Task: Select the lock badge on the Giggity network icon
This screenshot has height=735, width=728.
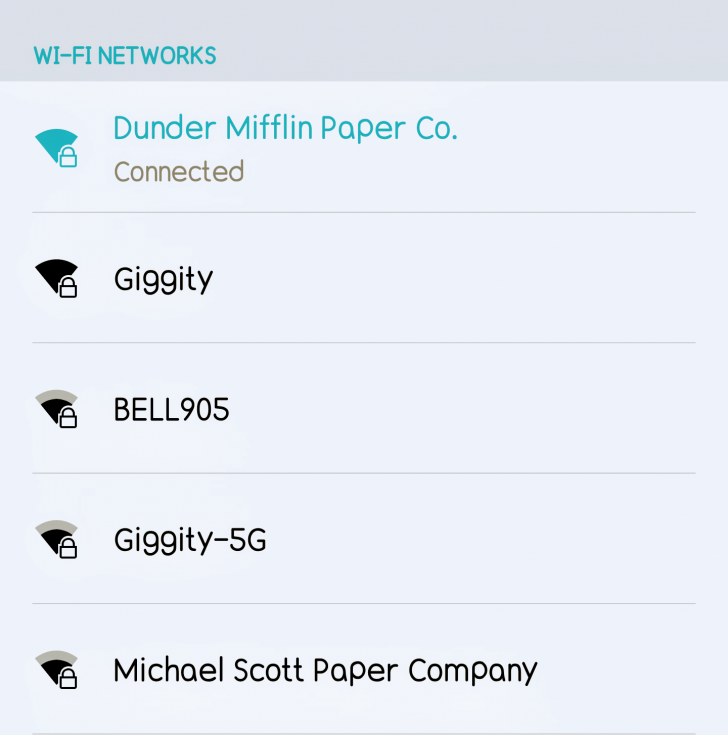Action: (x=67, y=290)
